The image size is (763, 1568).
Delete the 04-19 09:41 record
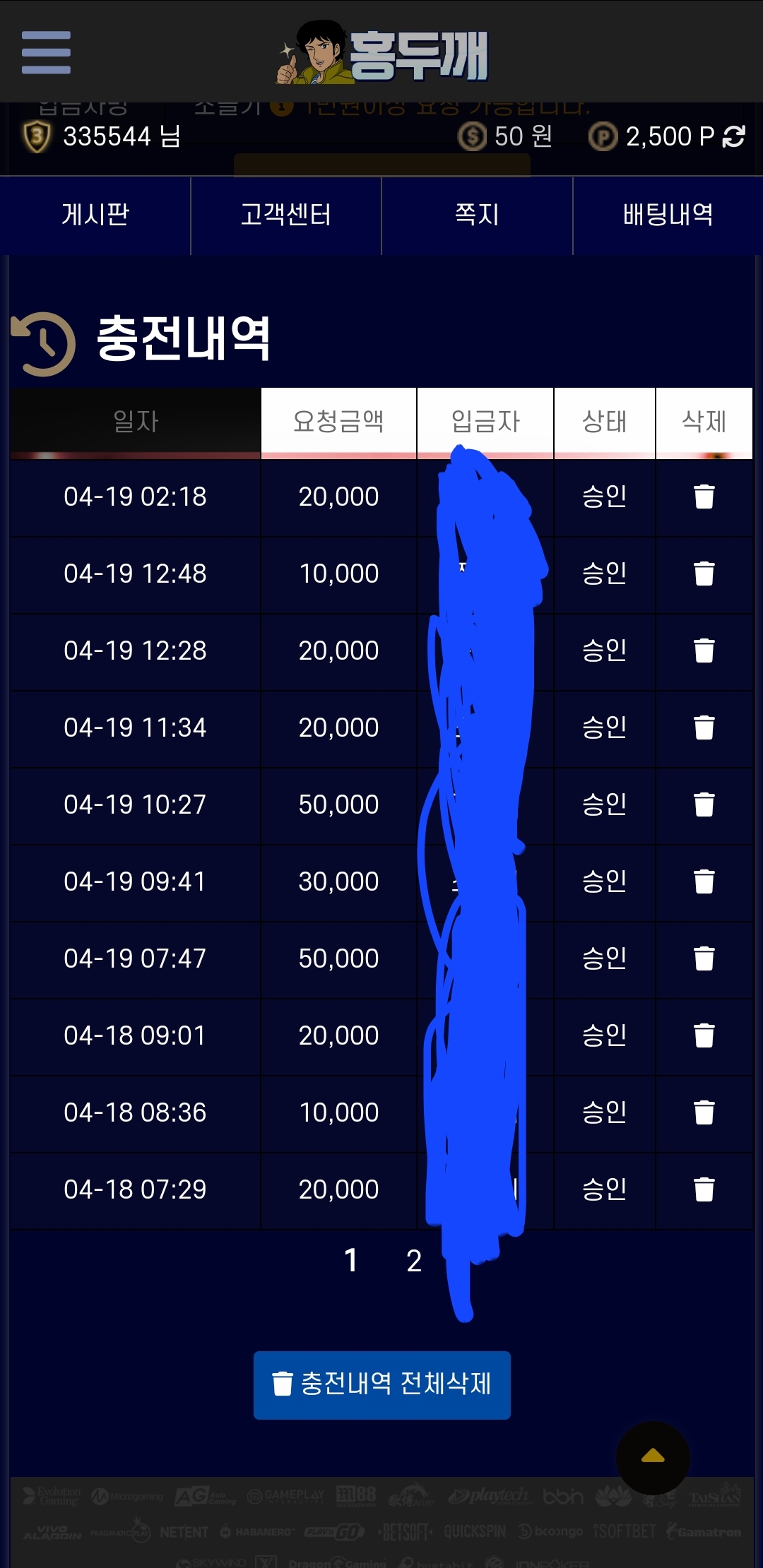pyautogui.click(x=704, y=881)
